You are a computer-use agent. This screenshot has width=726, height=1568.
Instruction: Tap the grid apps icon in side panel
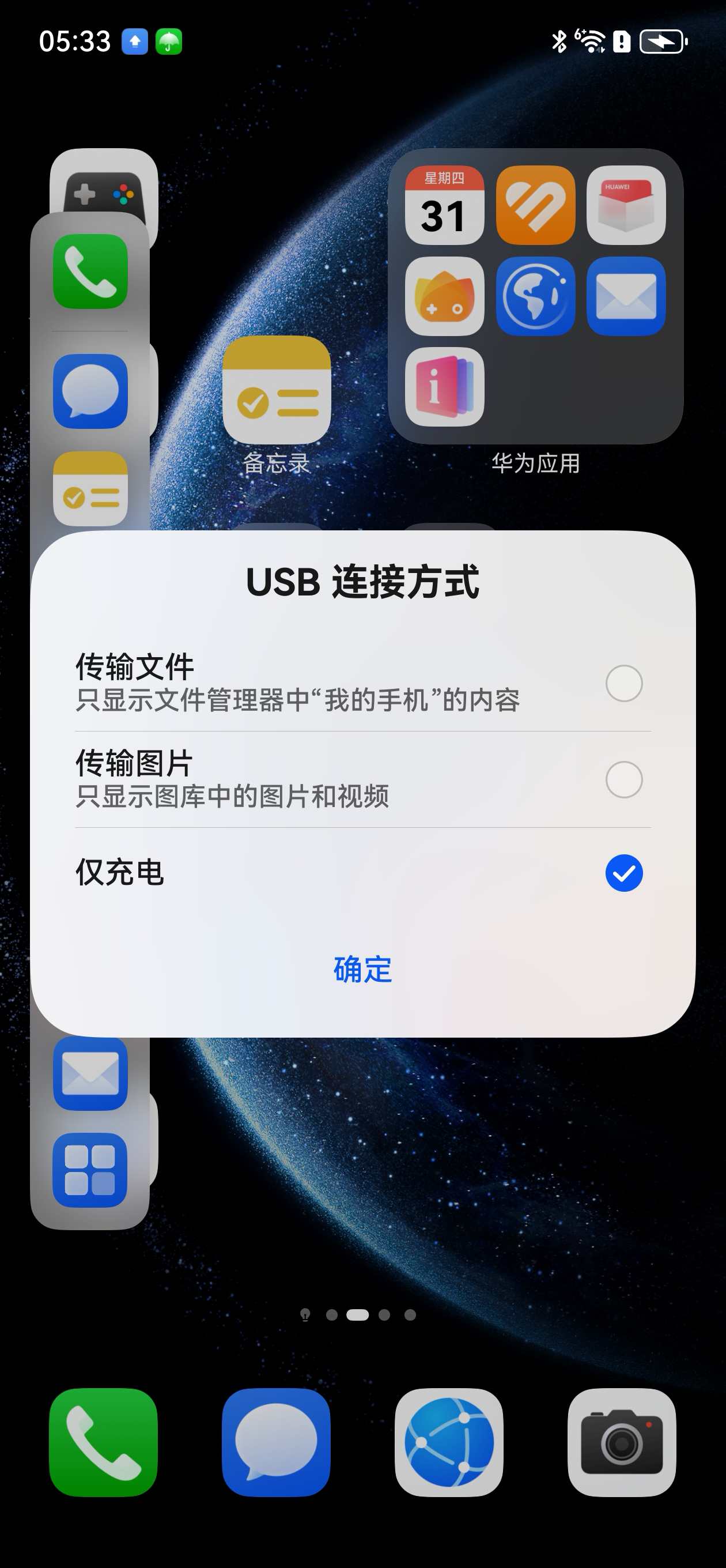(x=90, y=1170)
